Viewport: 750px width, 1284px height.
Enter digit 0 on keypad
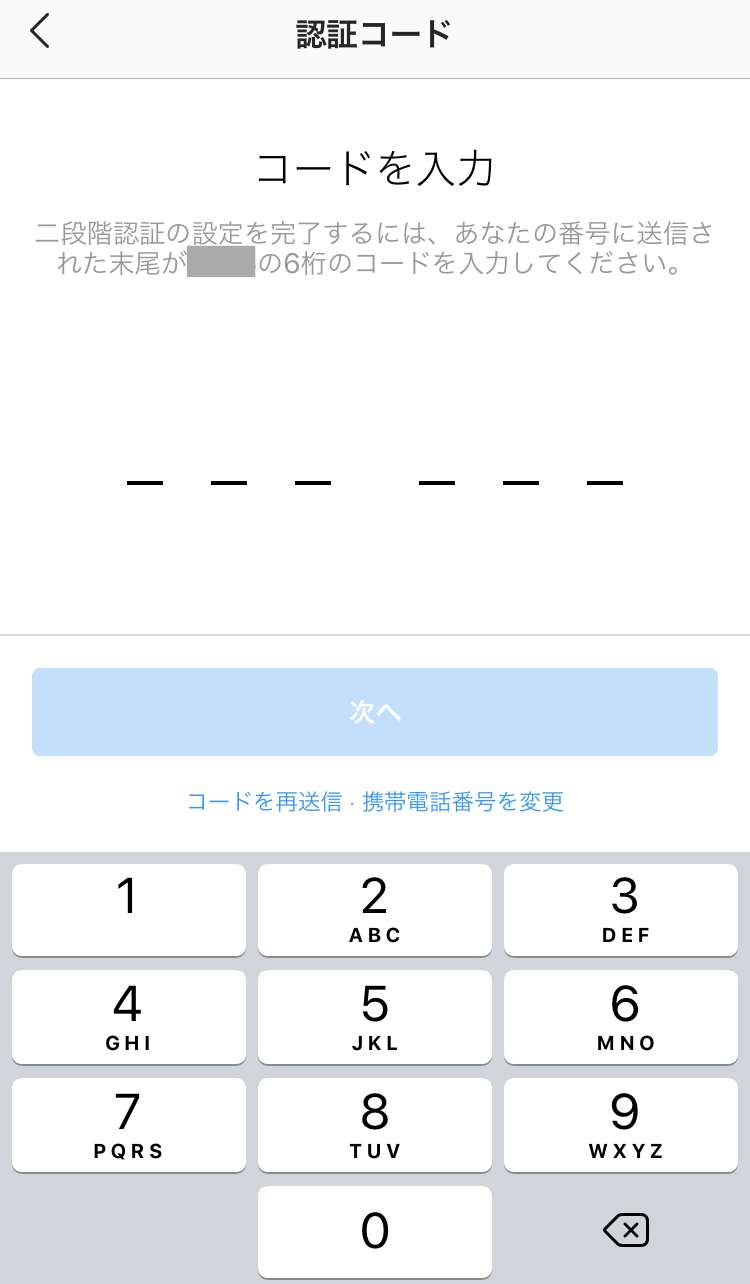tap(375, 1231)
